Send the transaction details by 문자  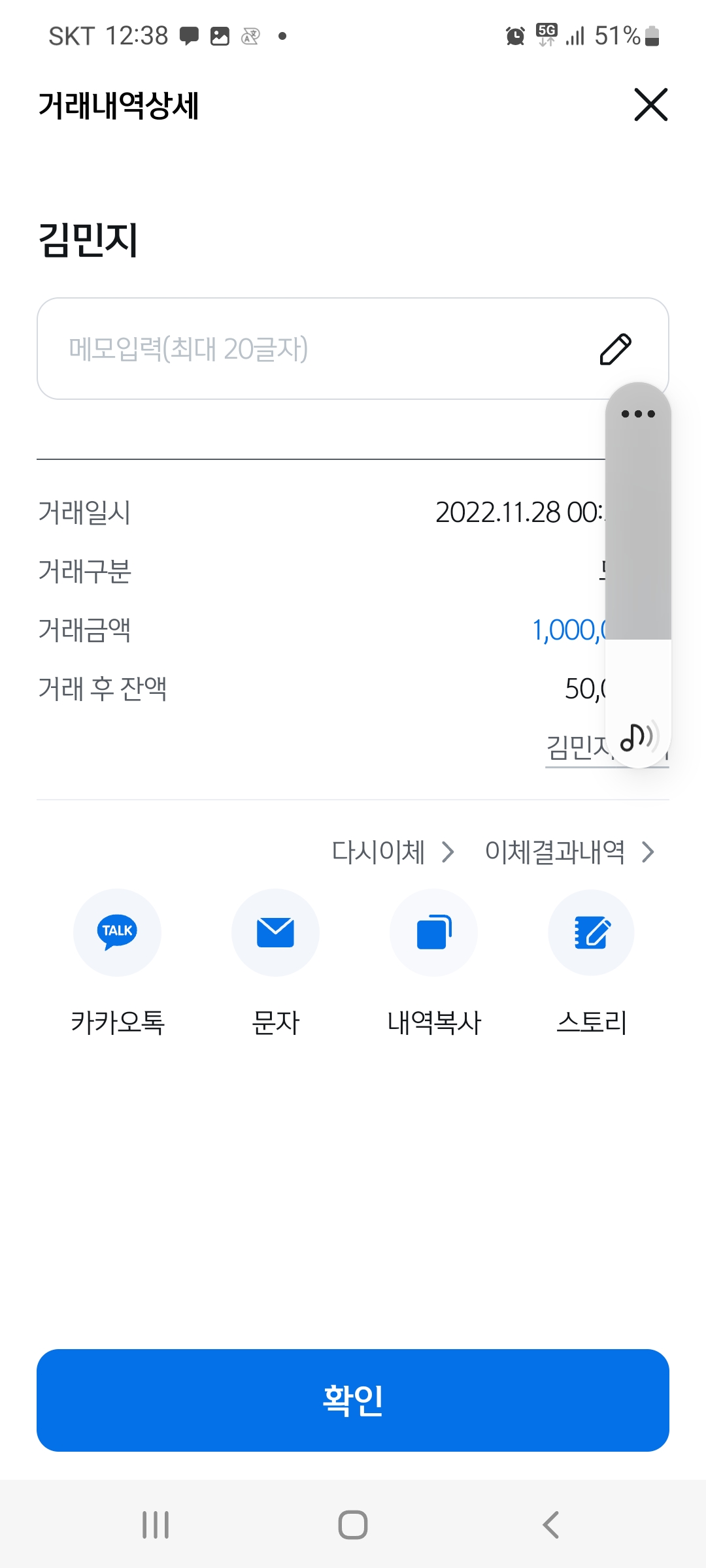click(275, 962)
